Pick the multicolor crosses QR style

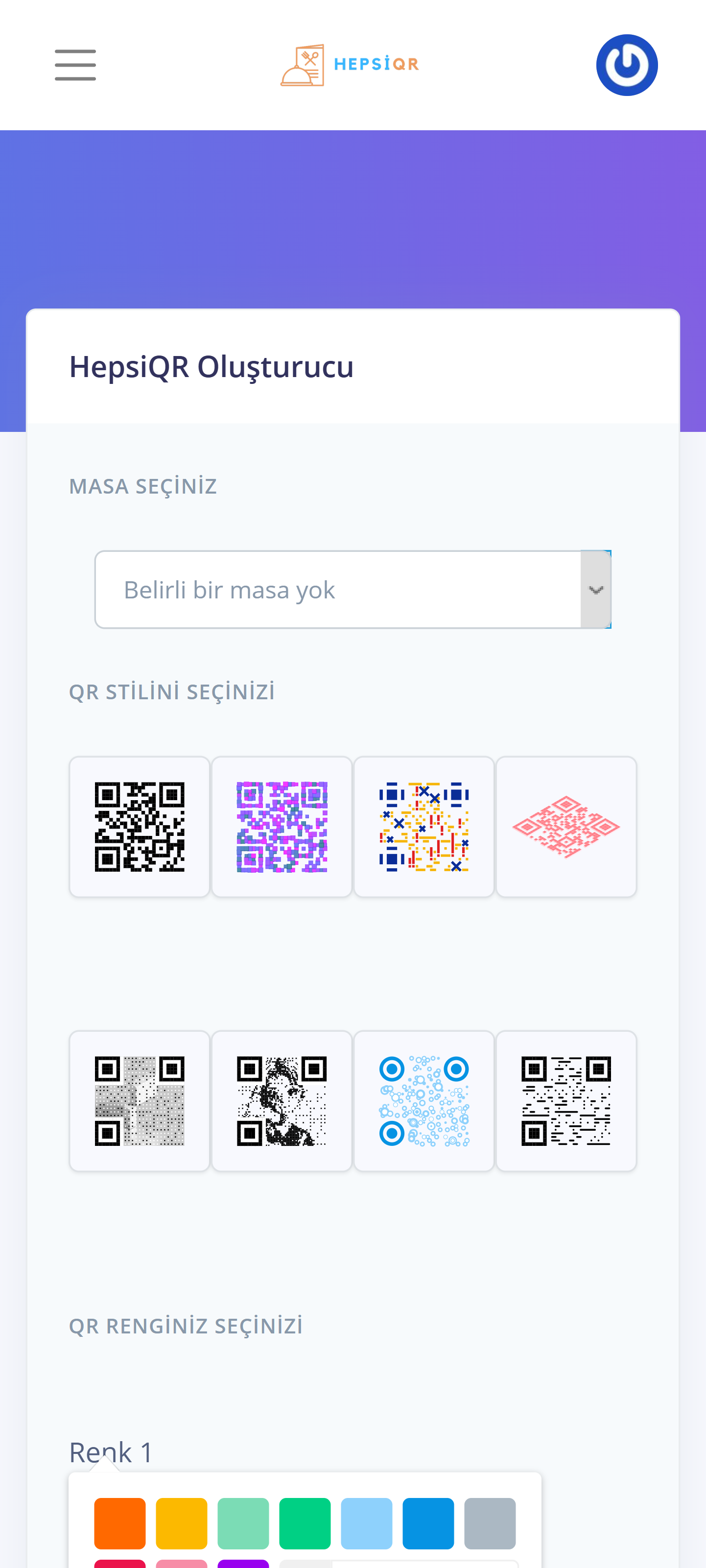click(x=424, y=827)
